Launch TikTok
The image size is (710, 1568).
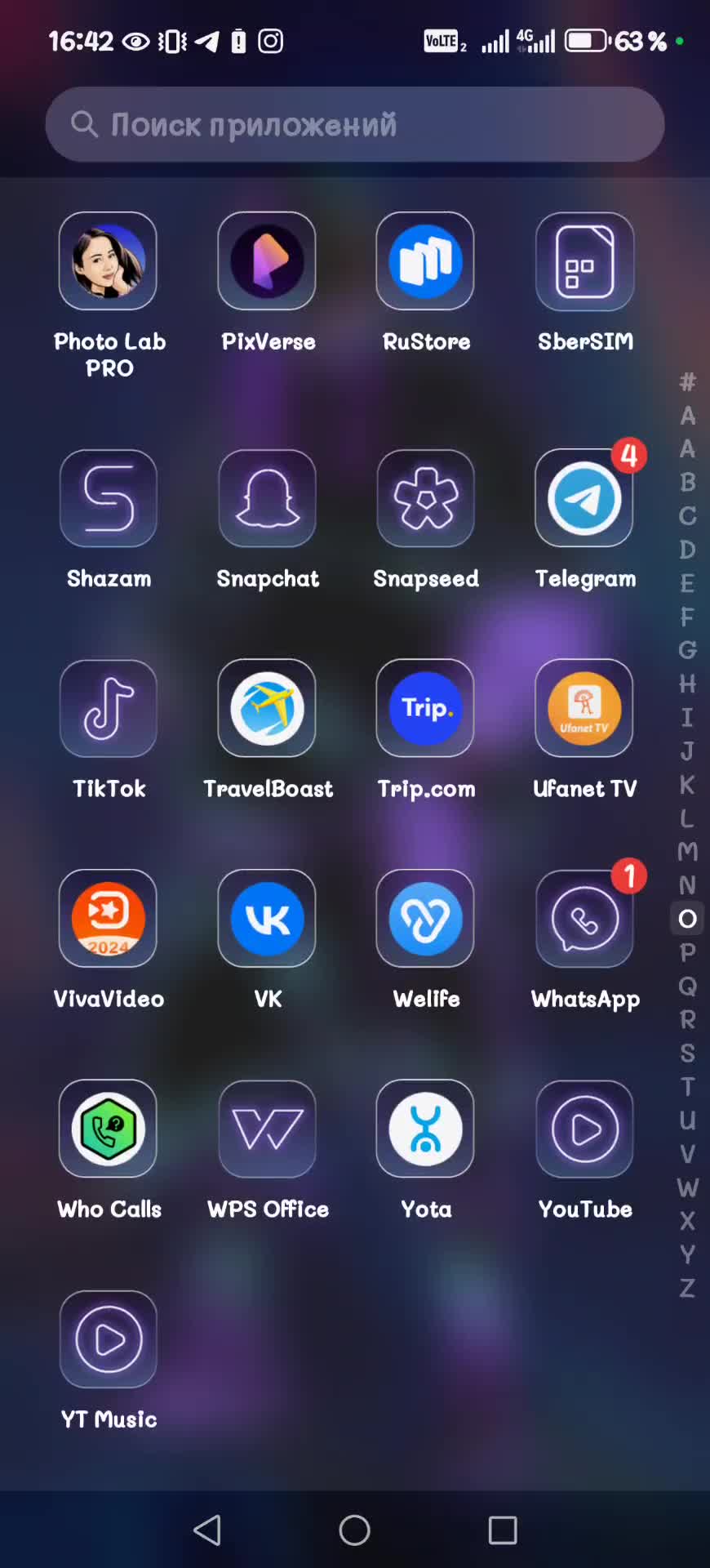point(108,709)
